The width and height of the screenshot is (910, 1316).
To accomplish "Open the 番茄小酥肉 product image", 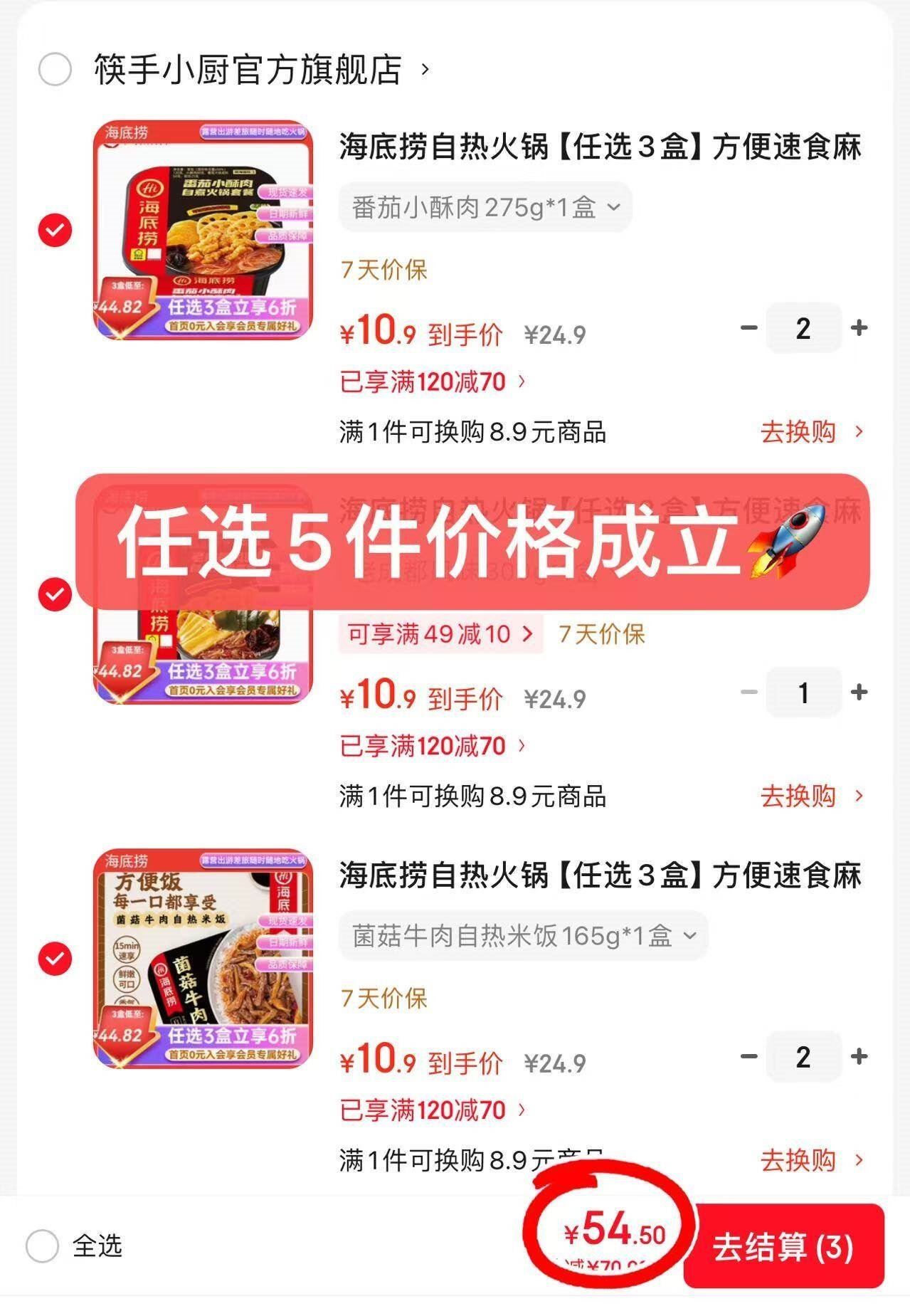I will 203,230.
